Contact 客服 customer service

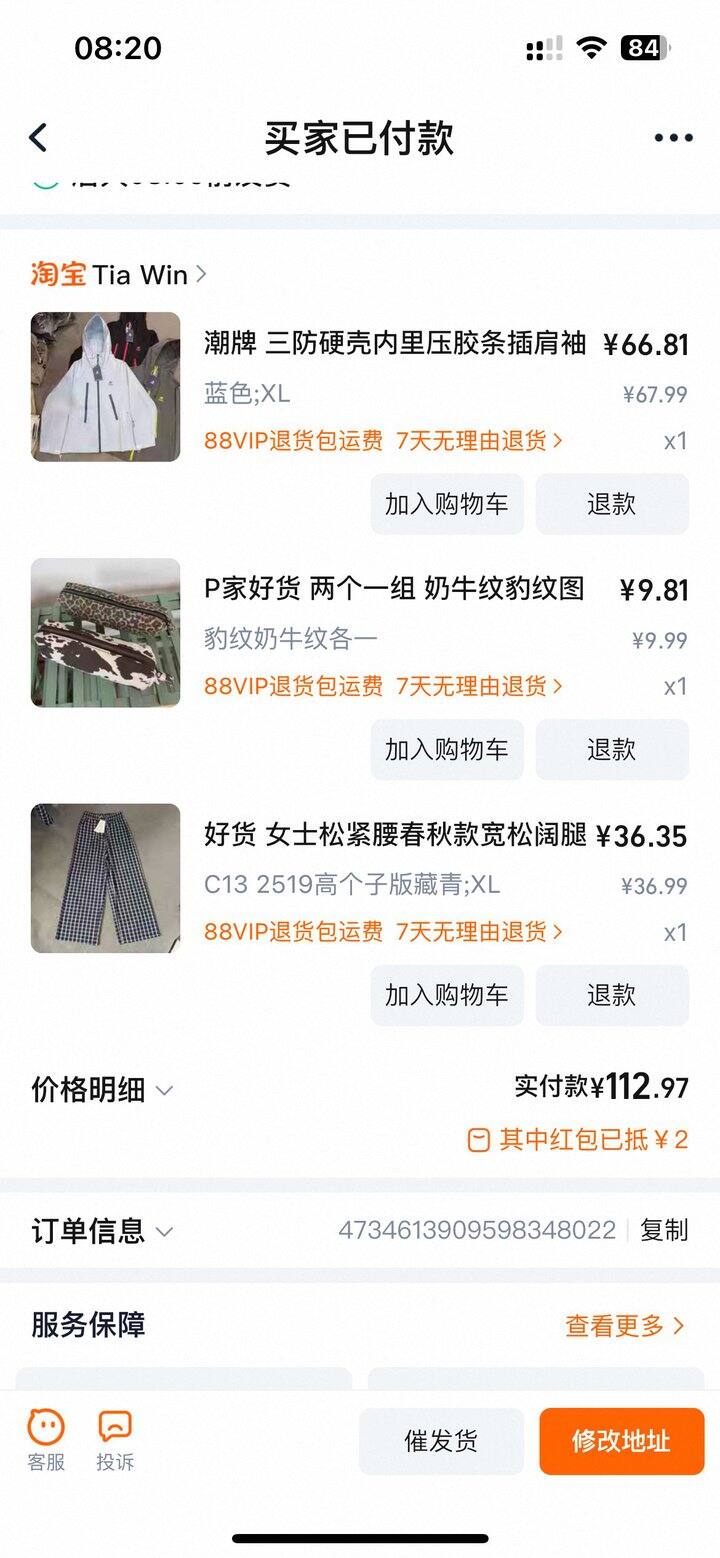coord(46,1440)
